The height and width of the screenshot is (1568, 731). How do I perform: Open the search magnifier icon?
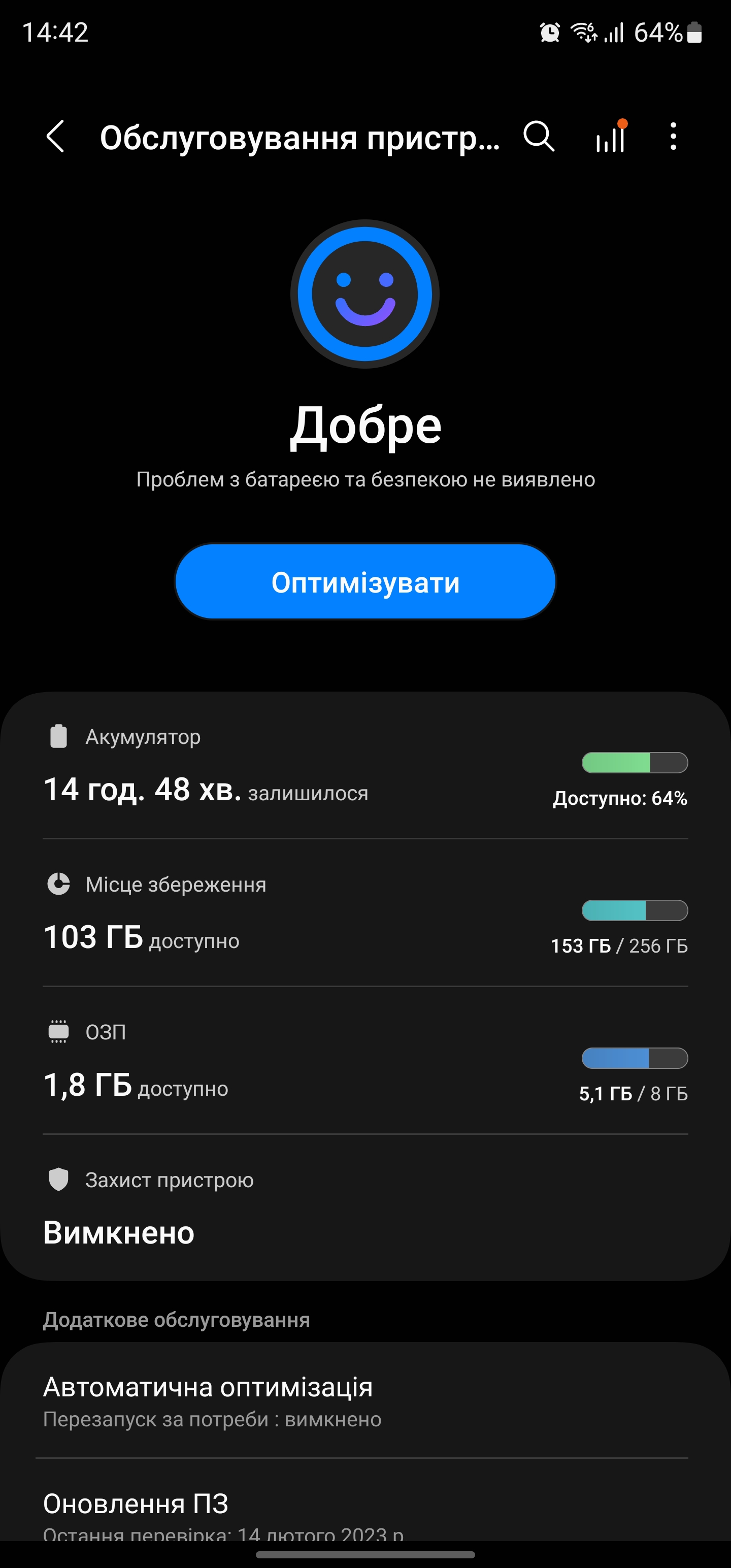[539, 137]
